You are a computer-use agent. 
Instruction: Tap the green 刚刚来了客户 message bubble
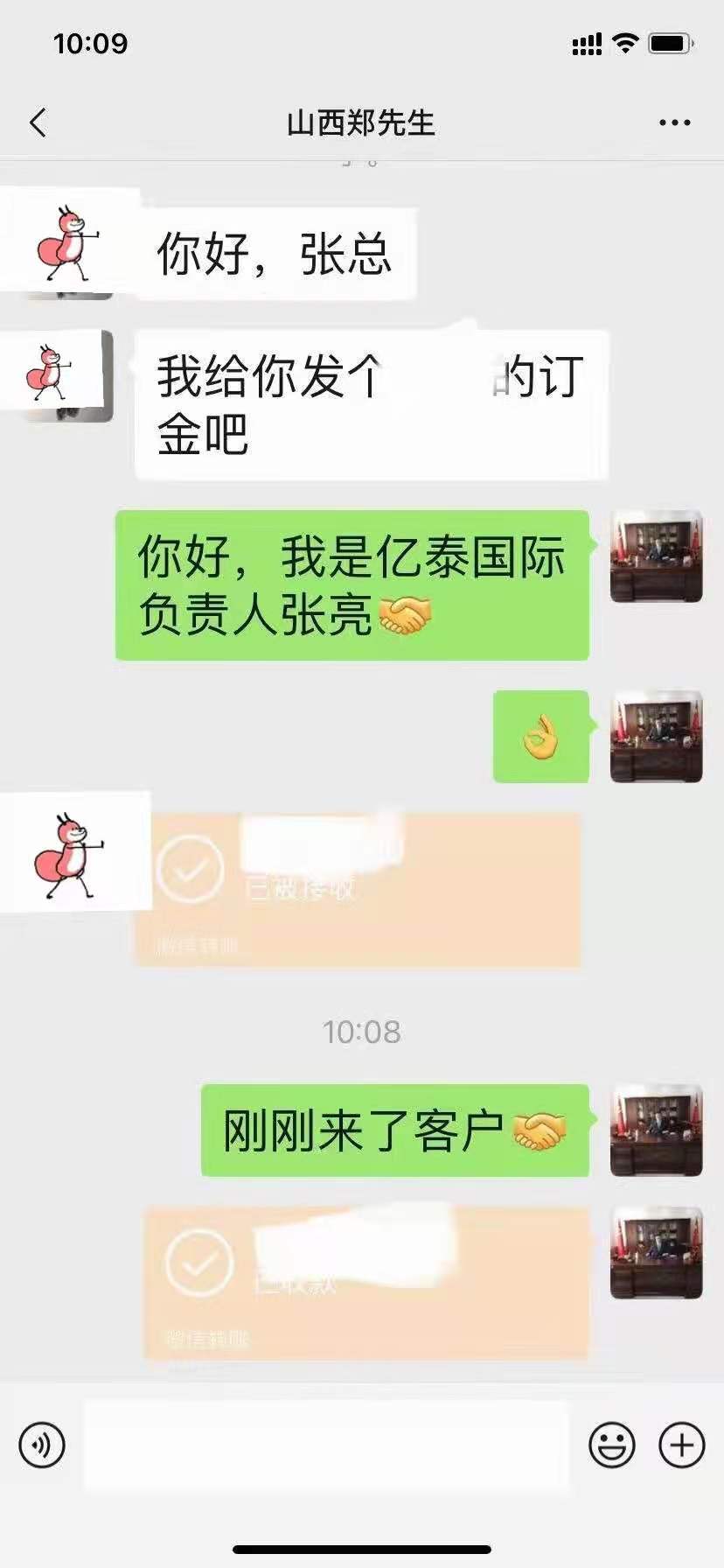point(393,1131)
